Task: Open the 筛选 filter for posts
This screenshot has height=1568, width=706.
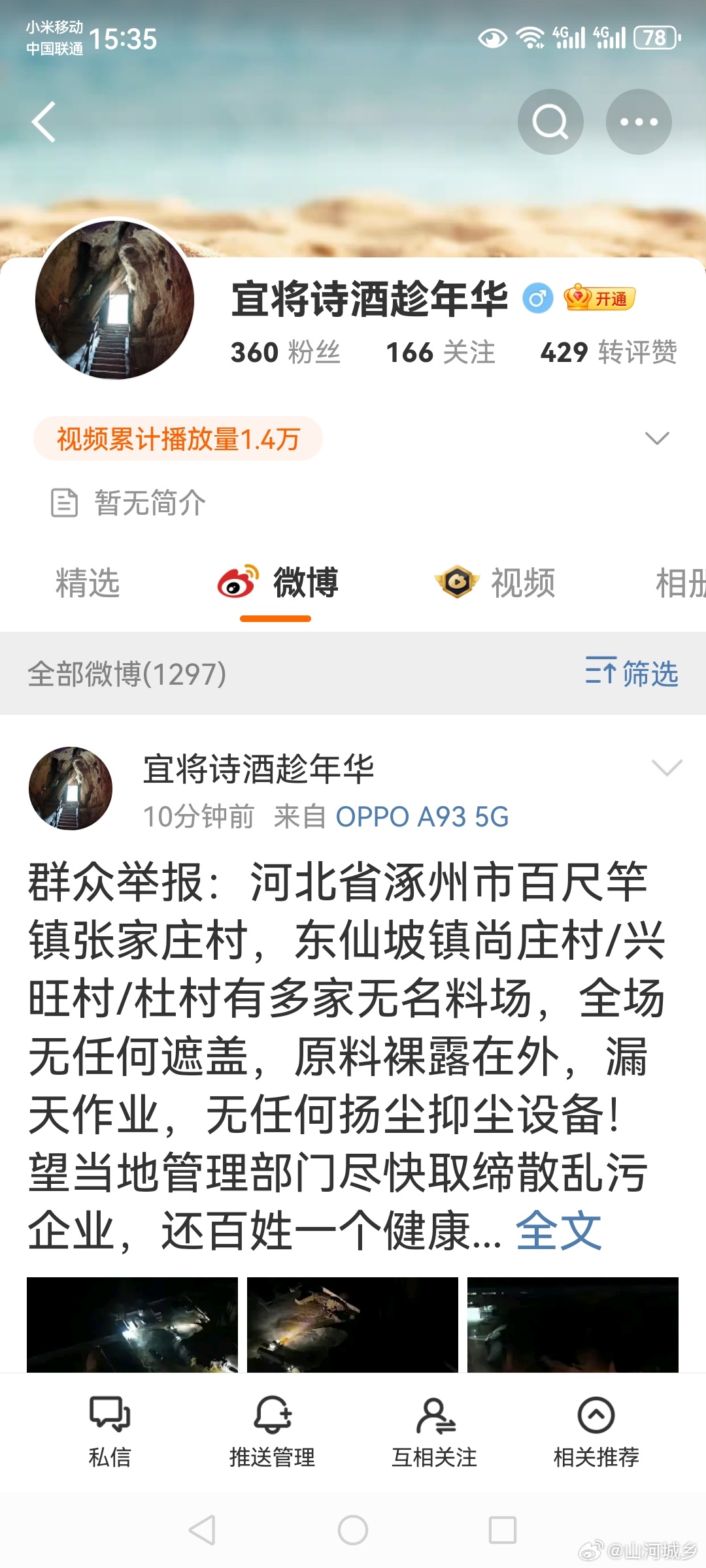Action: 631,673
